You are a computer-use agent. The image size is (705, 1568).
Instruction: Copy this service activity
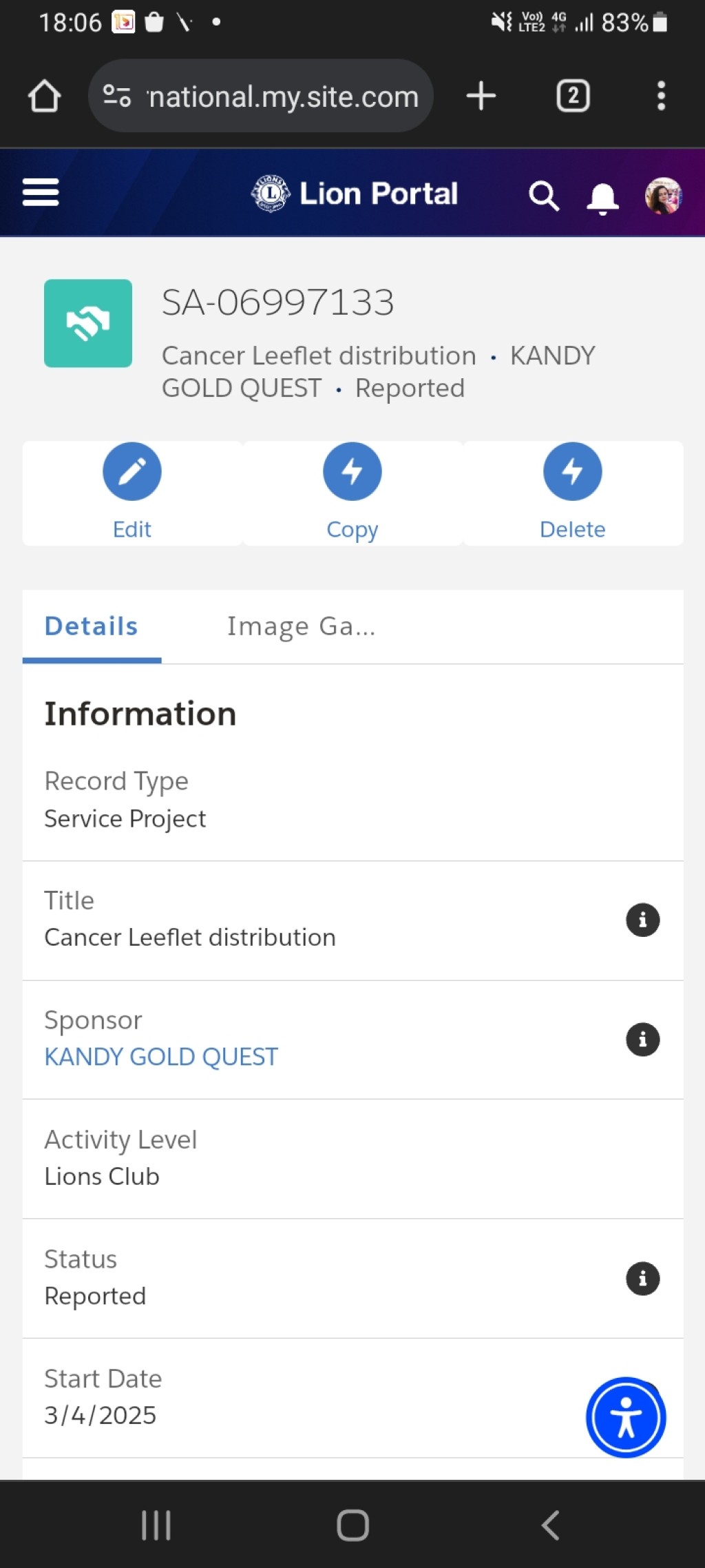click(352, 492)
